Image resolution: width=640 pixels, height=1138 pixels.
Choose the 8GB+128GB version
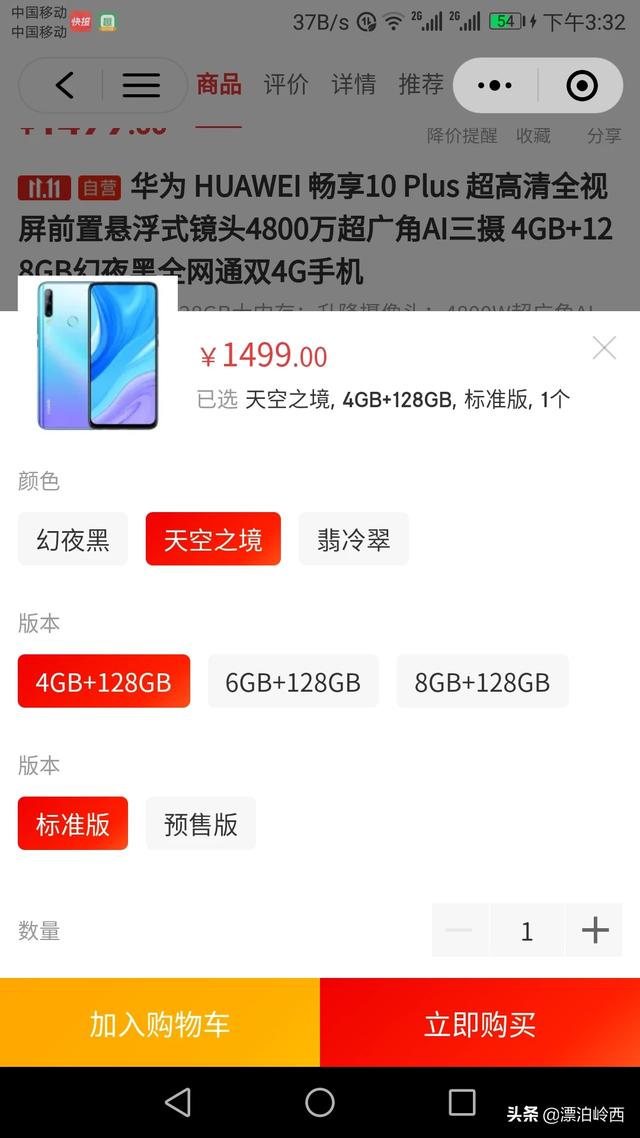[482, 682]
